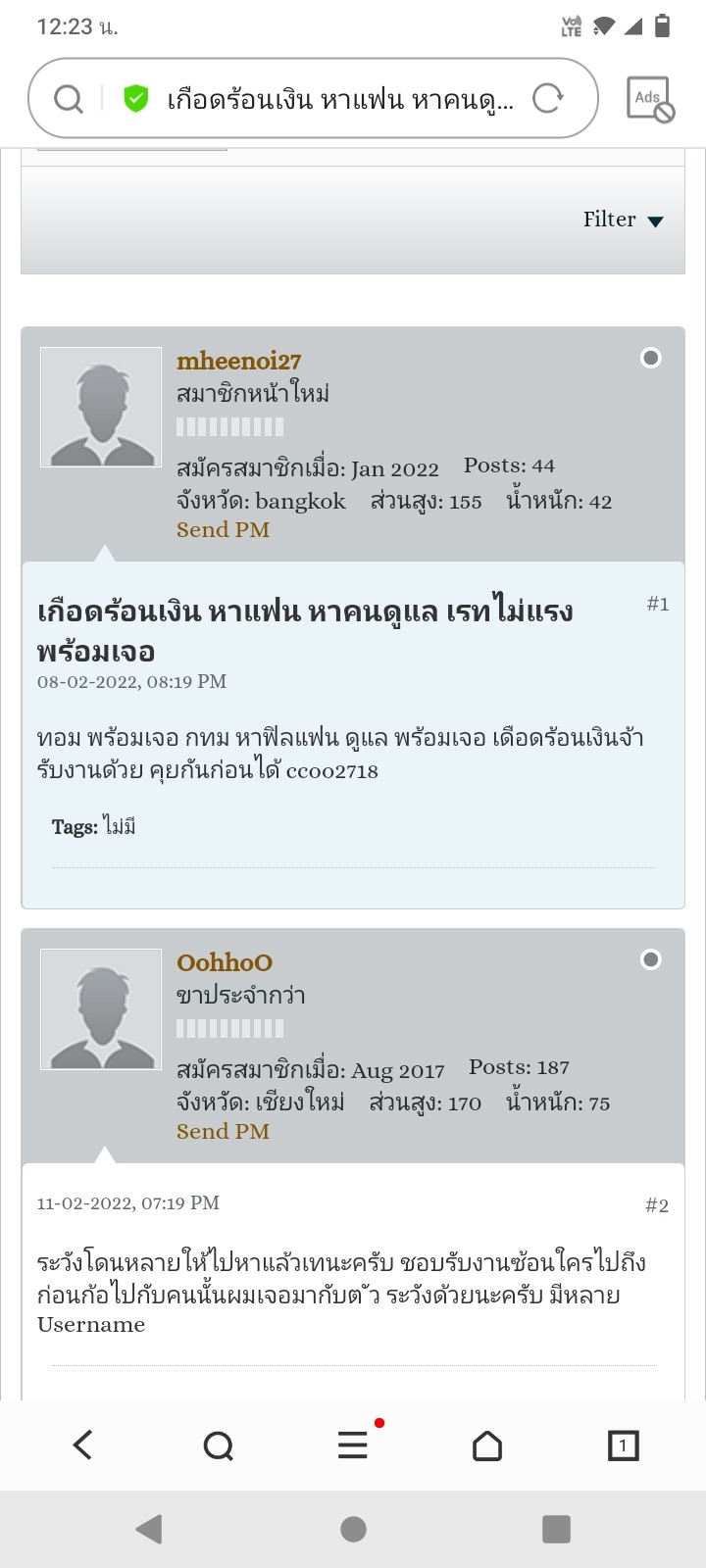Image resolution: width=706 pixels, height=1568 pixels.
Task: Go back in the browser toolbar
Action: tap(83, 1445)
